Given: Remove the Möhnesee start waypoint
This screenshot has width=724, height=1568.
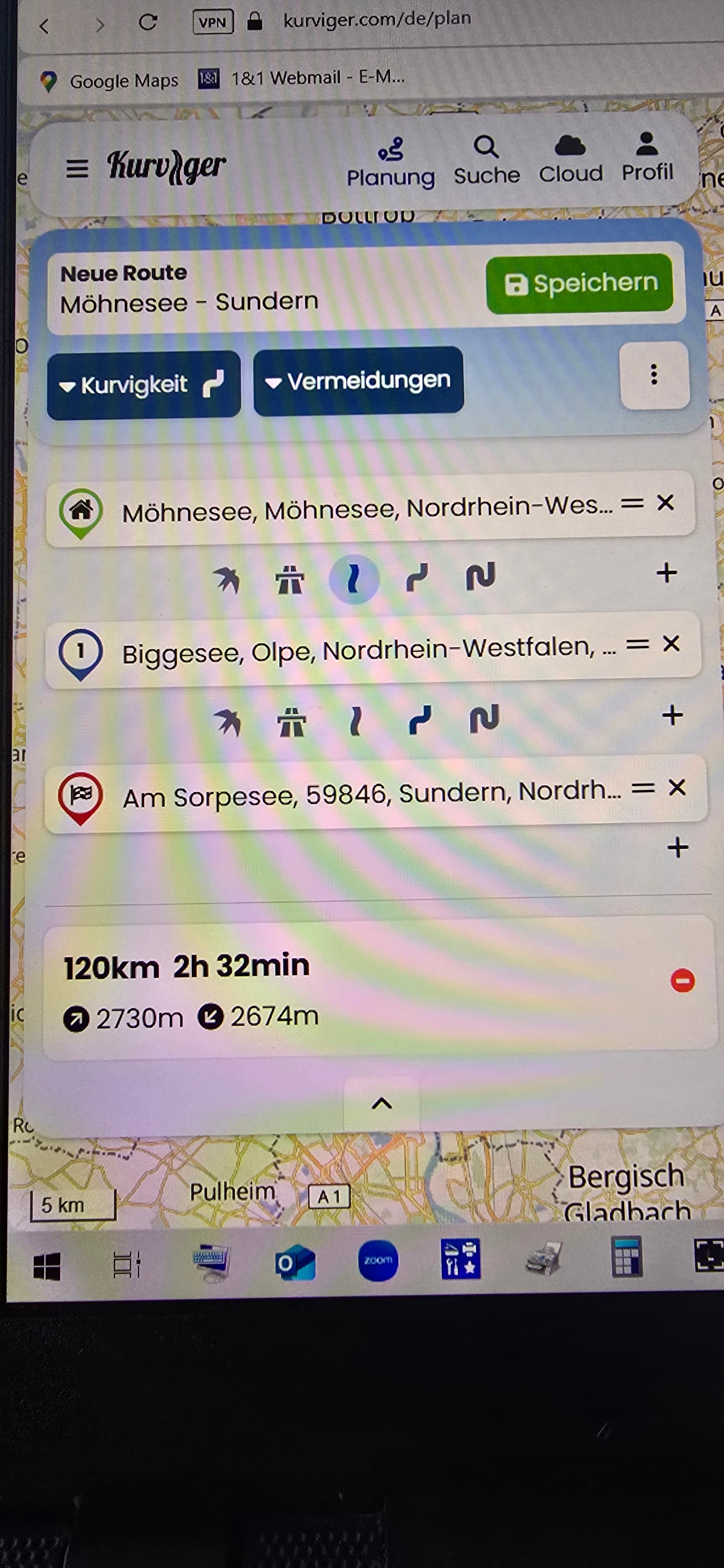Looking at the screenshot, I should [x=666, y=503].
